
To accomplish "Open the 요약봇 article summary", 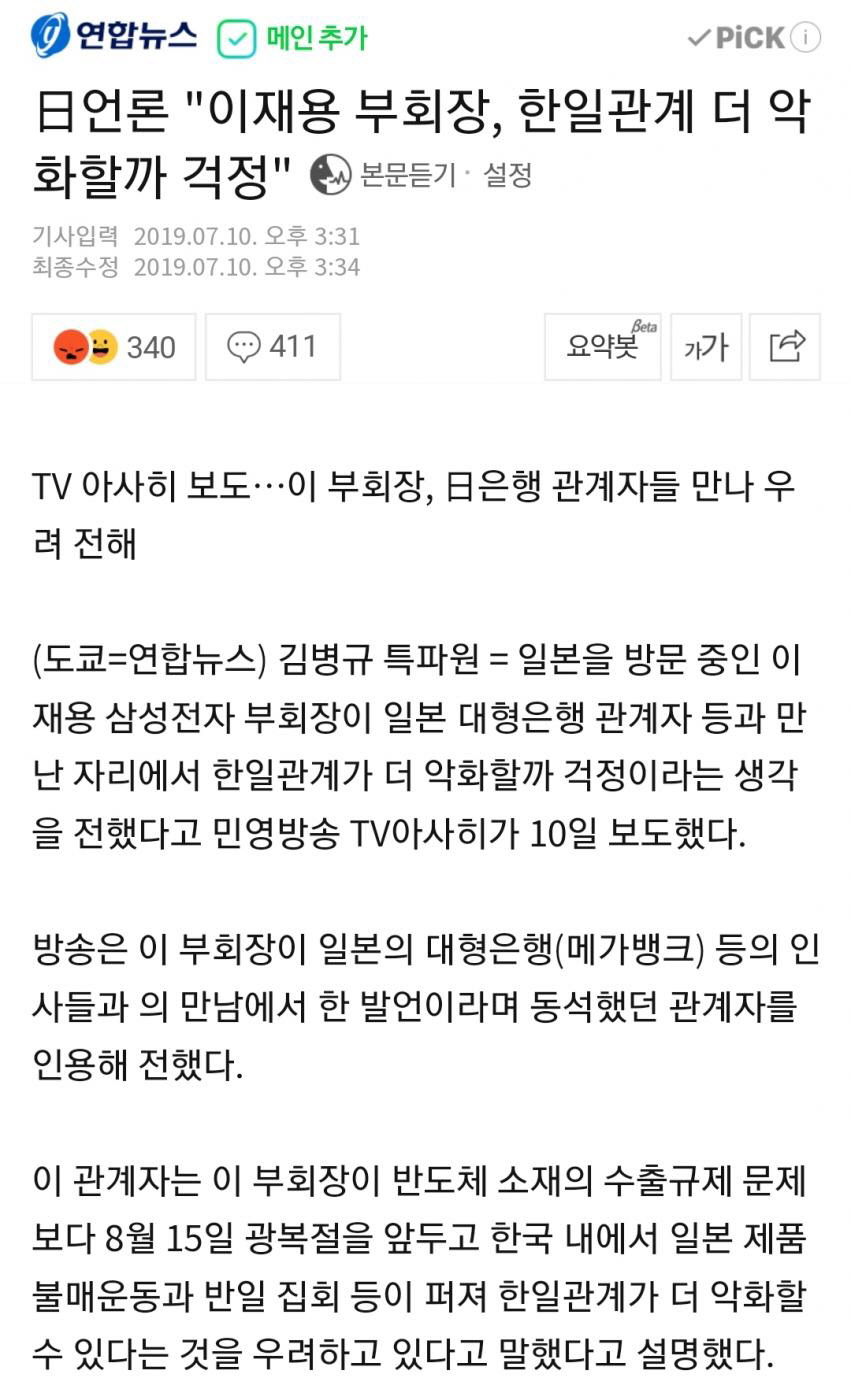I will (x=603, y=347).
